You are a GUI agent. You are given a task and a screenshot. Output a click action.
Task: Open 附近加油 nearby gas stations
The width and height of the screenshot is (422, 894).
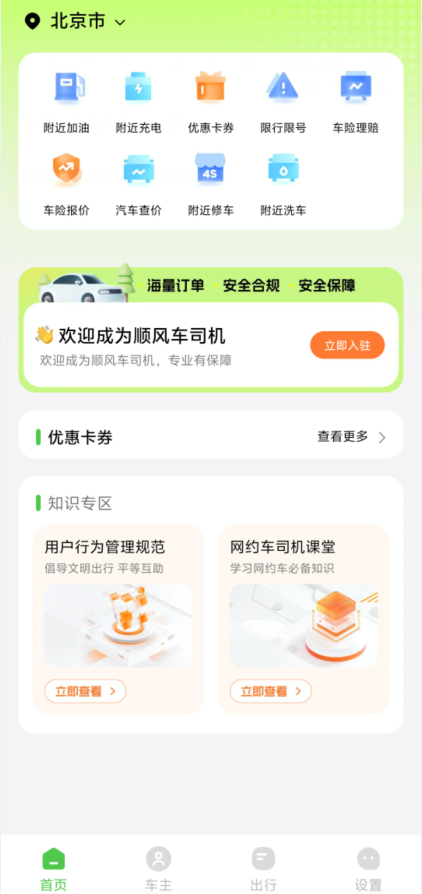point(67,103)
